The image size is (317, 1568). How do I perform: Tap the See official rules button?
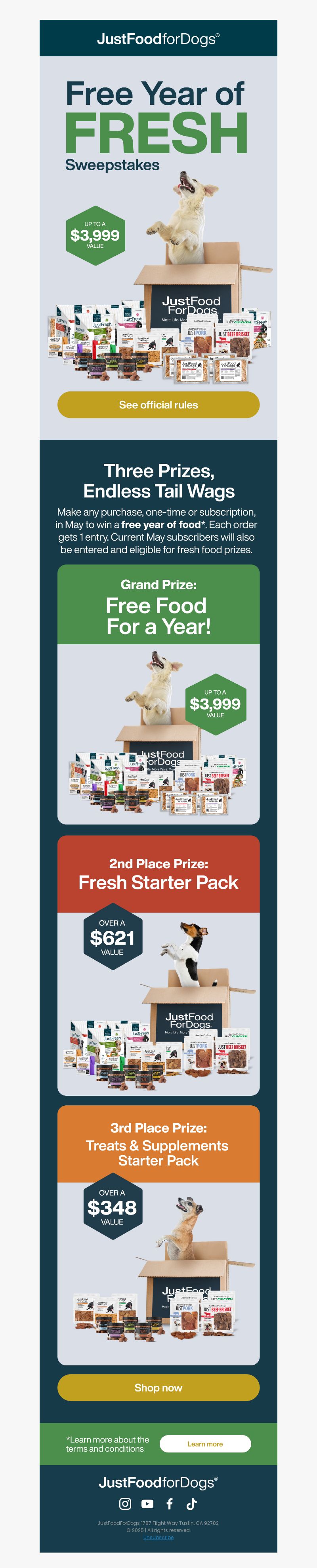pos(158,405)
